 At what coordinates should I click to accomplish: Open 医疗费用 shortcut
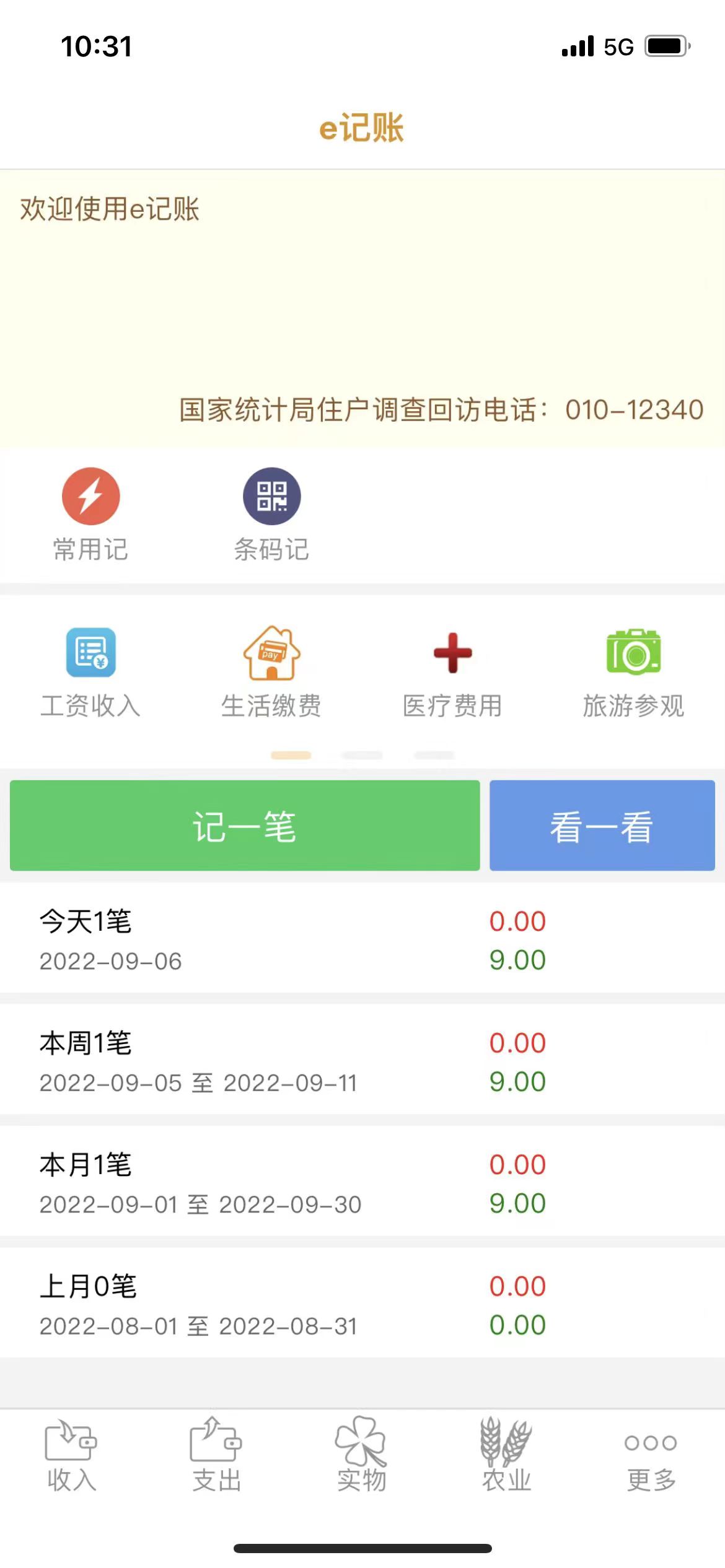coord(452,671)
